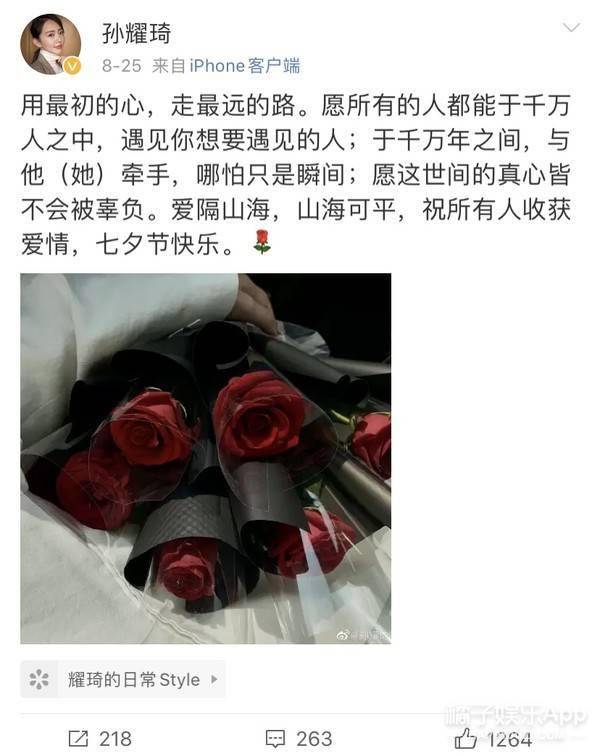This screenshot has height=756, width=600.
Task: Open the roses photo in full view
Action: (x=205, y=458)
